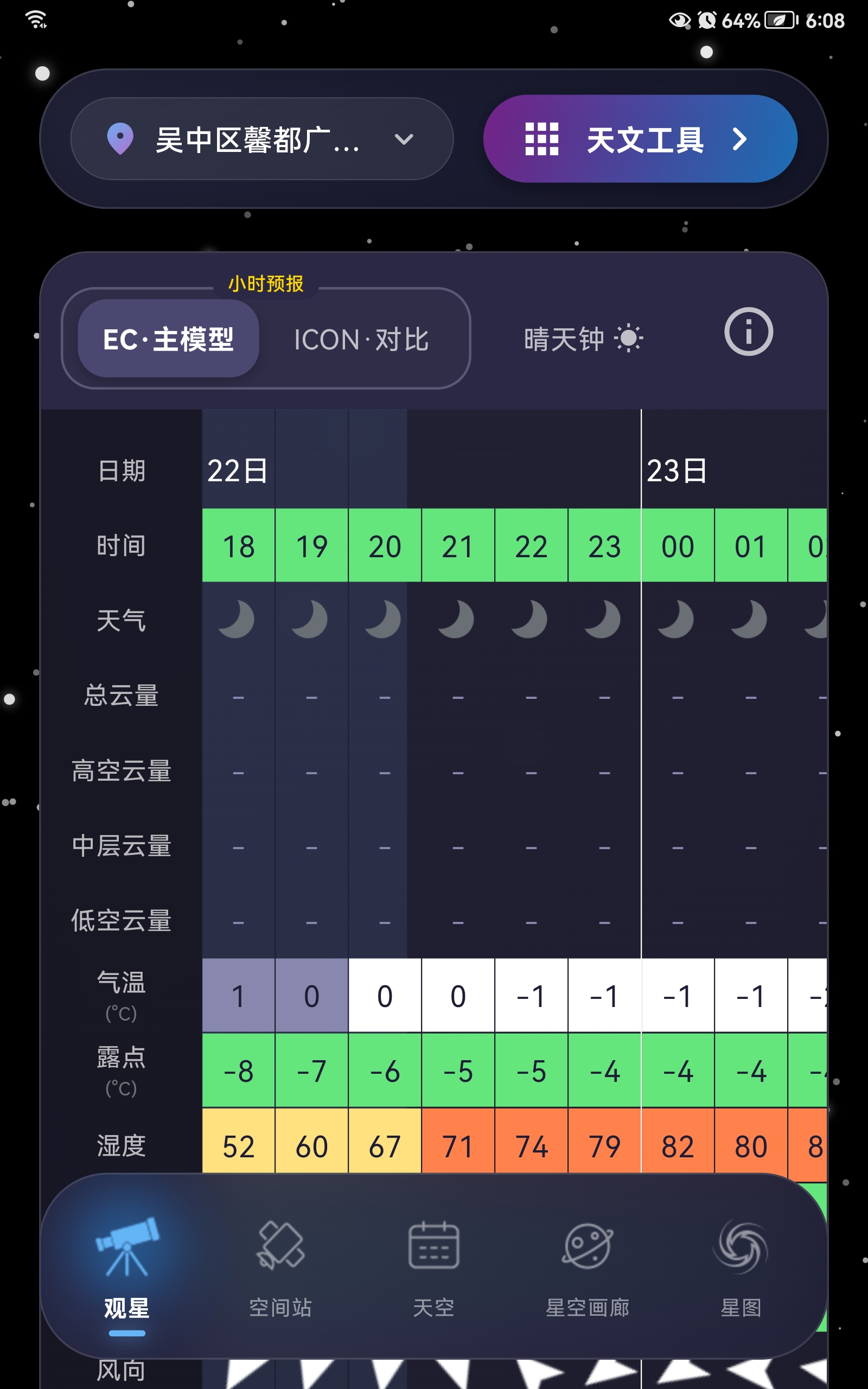The width and height of the screenshot is (868, 1389).
Task: Switch to ICON·对比 comparison view
Action: [x=361, y=339]
